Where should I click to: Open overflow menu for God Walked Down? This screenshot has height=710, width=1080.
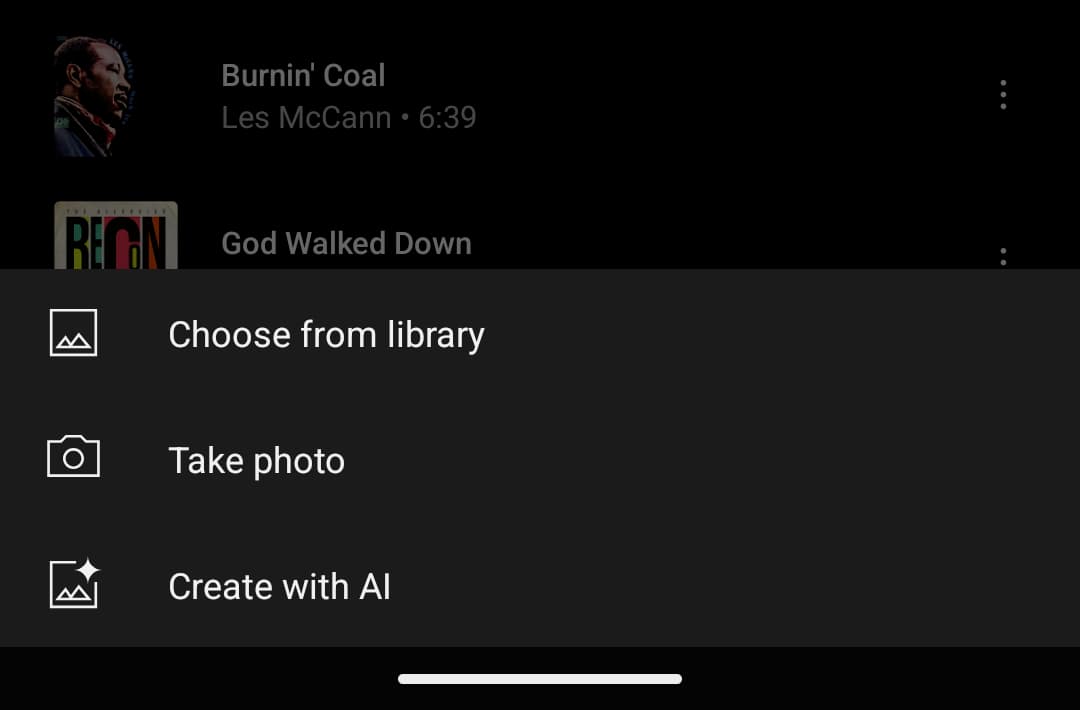tap(1003, 257)
